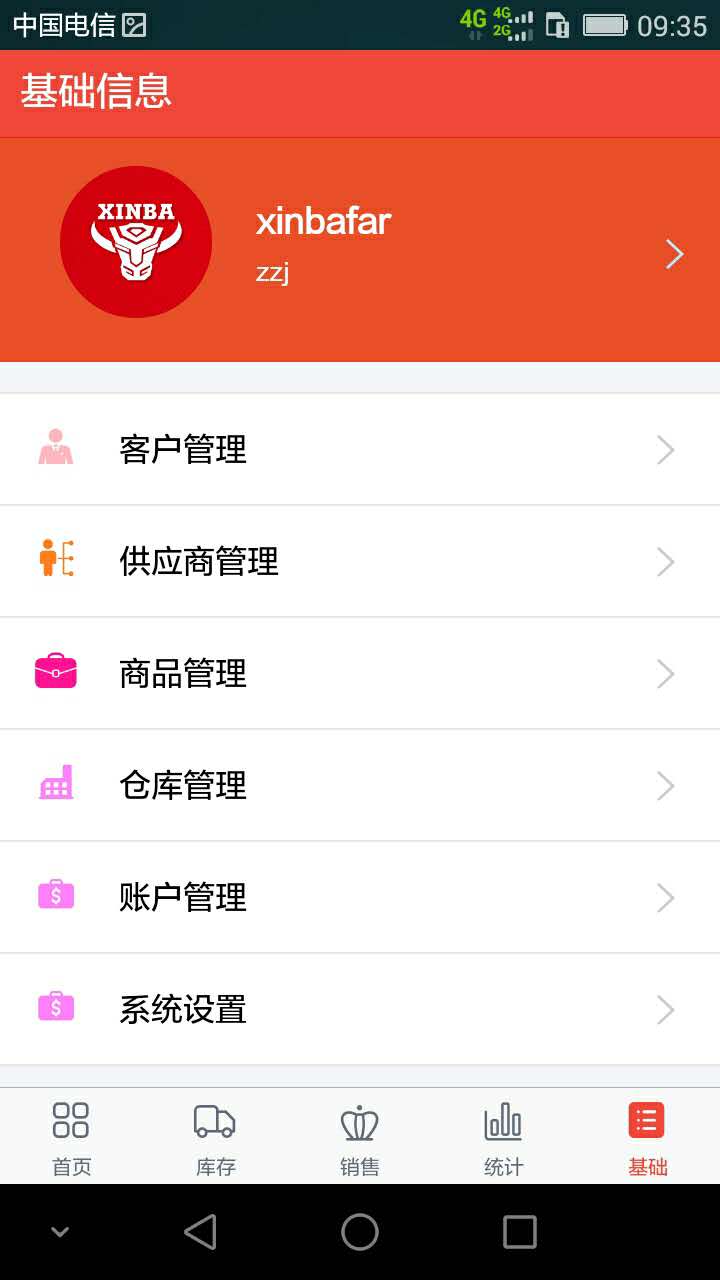The image size is (720, 1280).
Task: Tap the system back button
Action: pyautogui.click(x=200, y=1232)
